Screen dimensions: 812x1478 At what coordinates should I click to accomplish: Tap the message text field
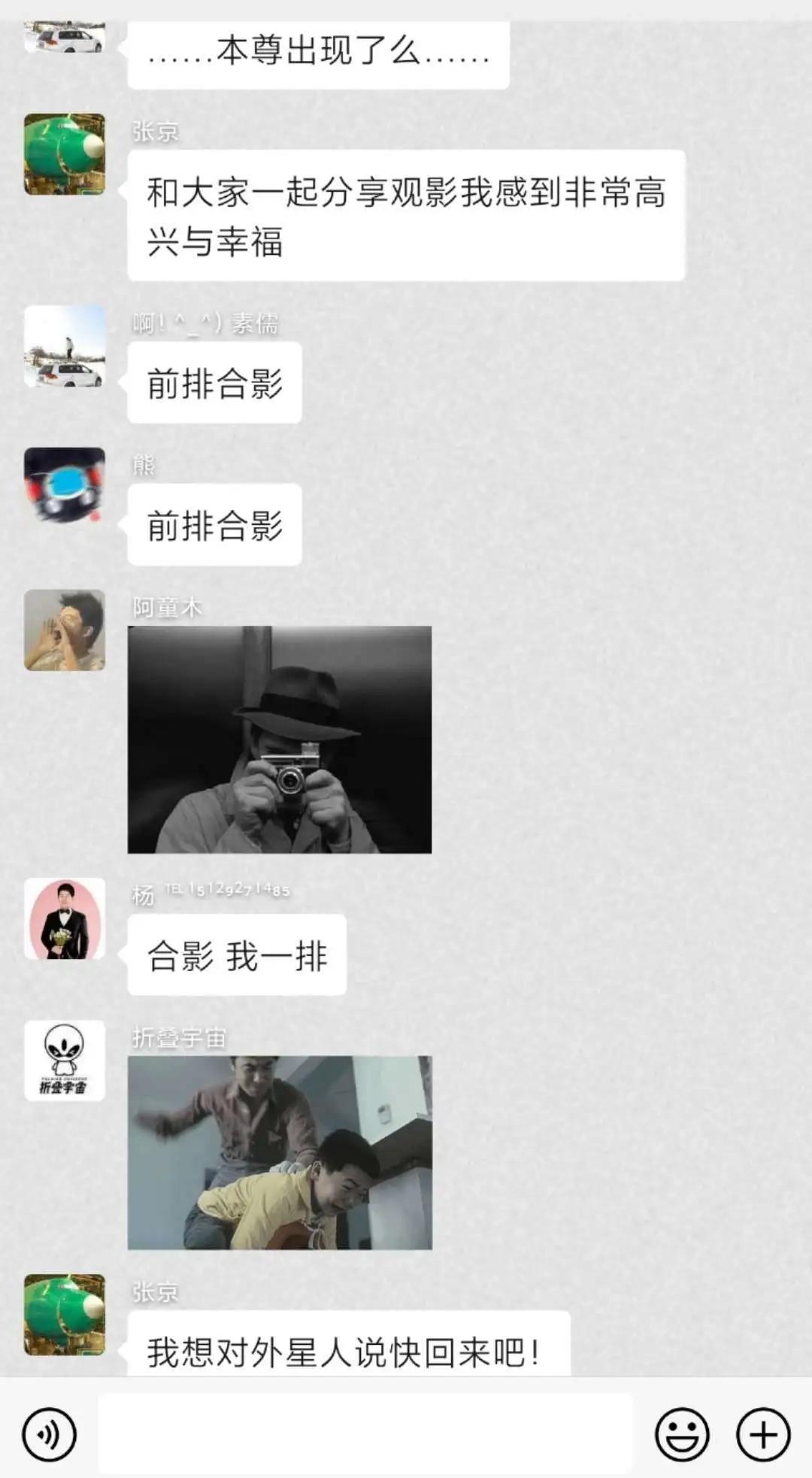pos(365,1434)
